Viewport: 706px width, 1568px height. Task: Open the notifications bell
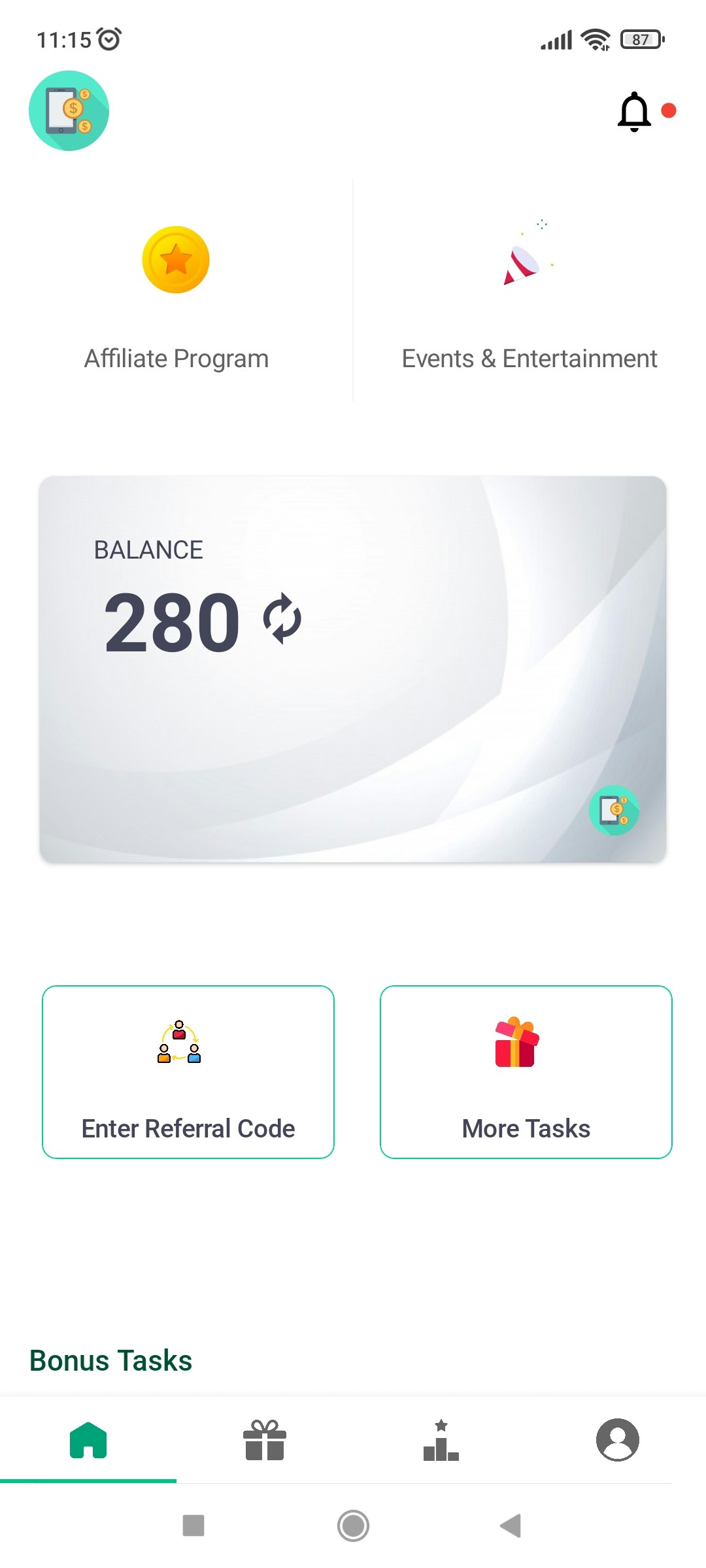click(634, 112)
